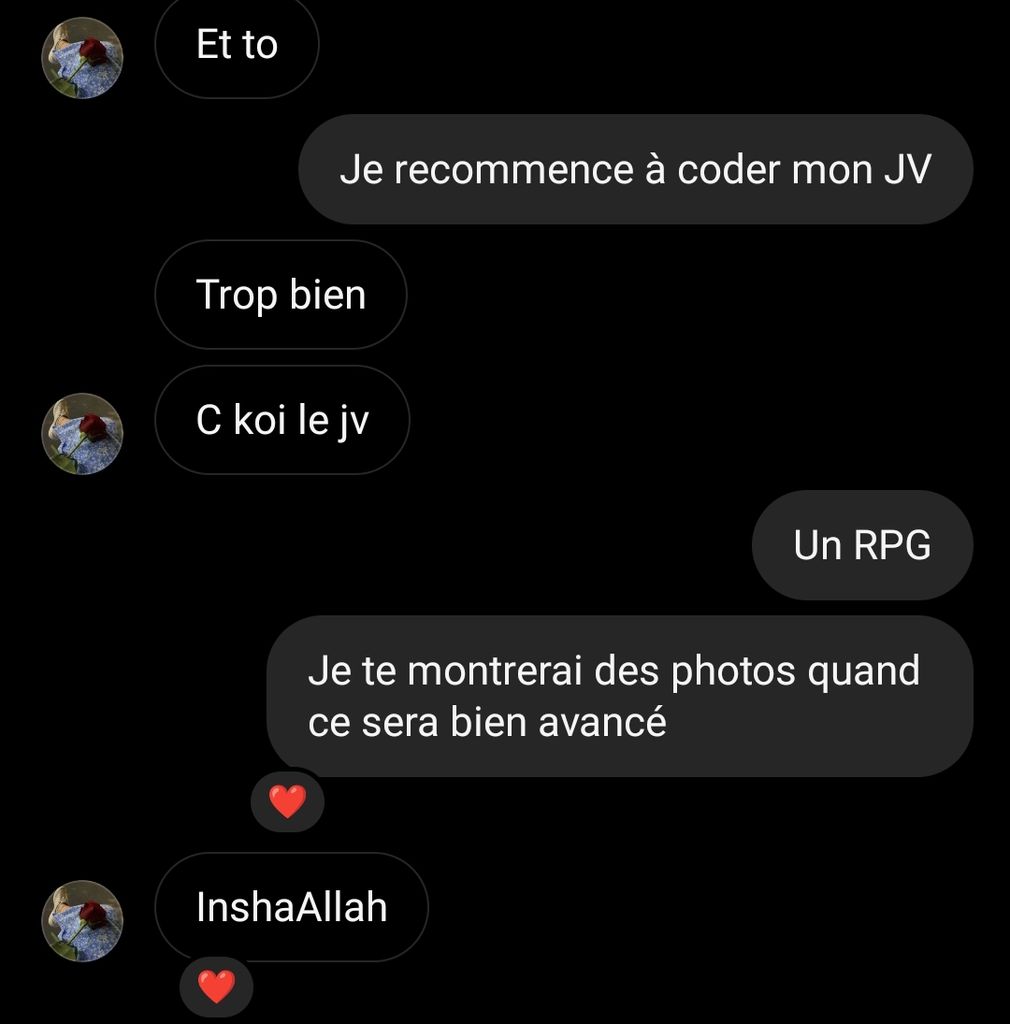The width and height of the screenshot is (1010, 1024).
Task: Open the avatar next to the "InshaAllah" message
Action: point(82,920)
